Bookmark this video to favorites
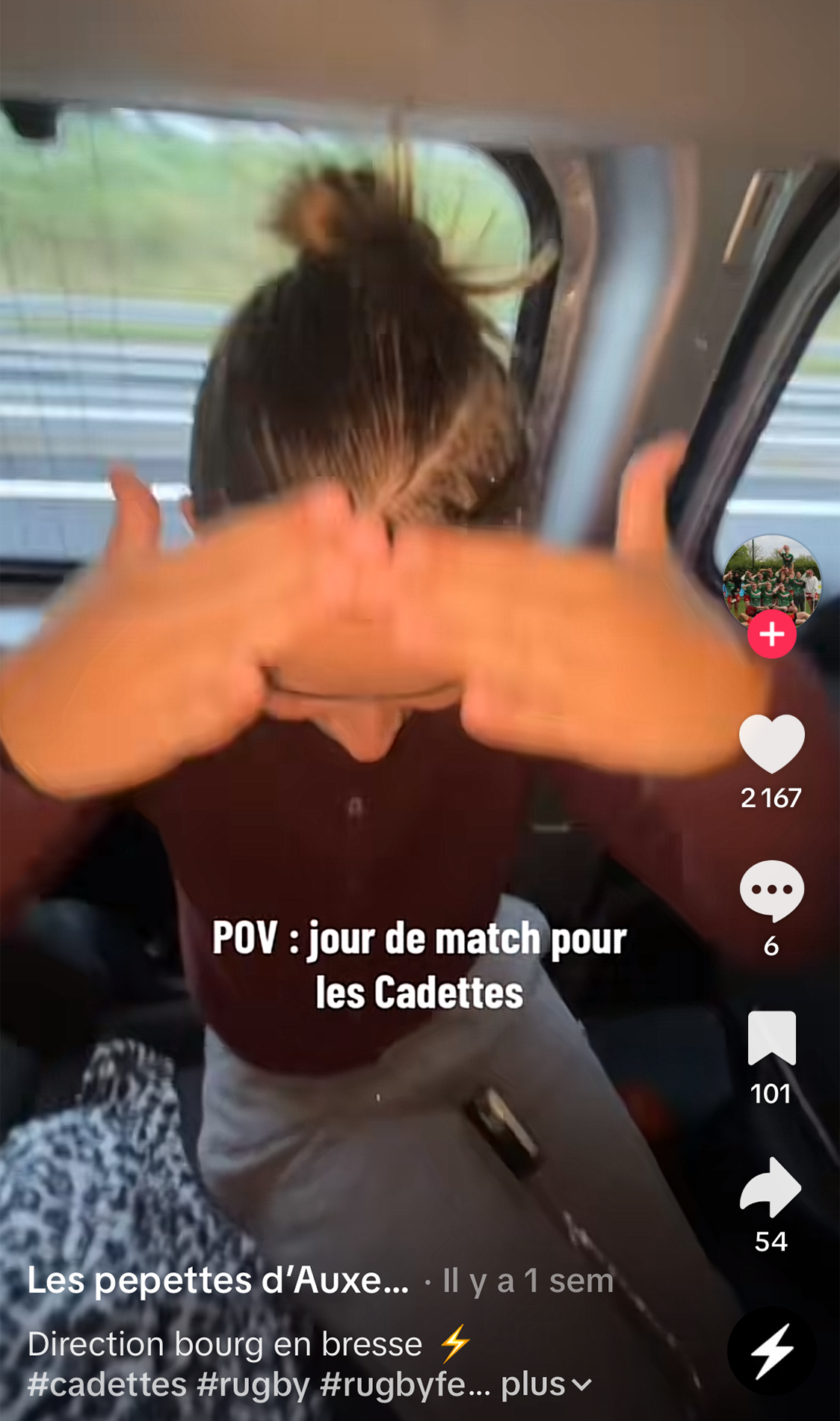The image size is (840, 1421). tap(771, 1038)
